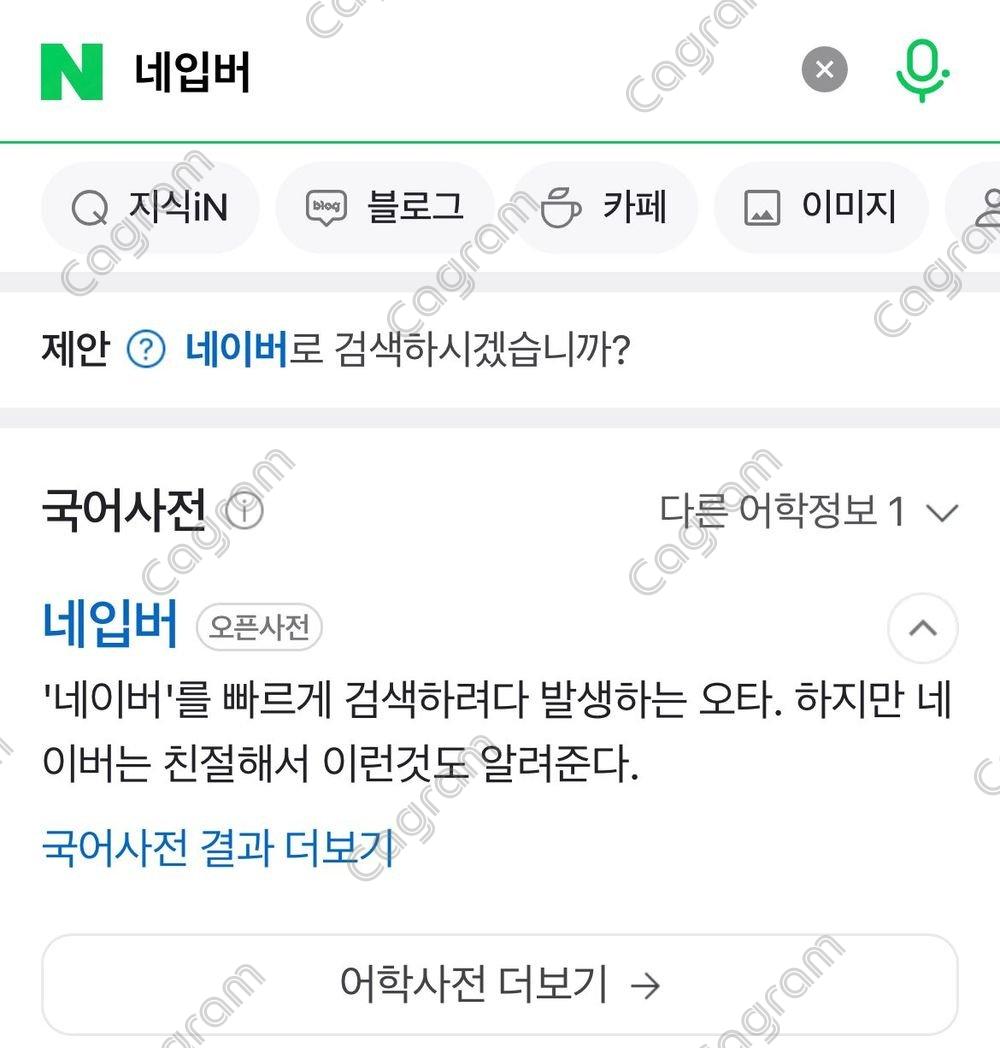Switch to the 카페 tab
The height and width of the screenshot is (1048, 1000).
(605, 208)
